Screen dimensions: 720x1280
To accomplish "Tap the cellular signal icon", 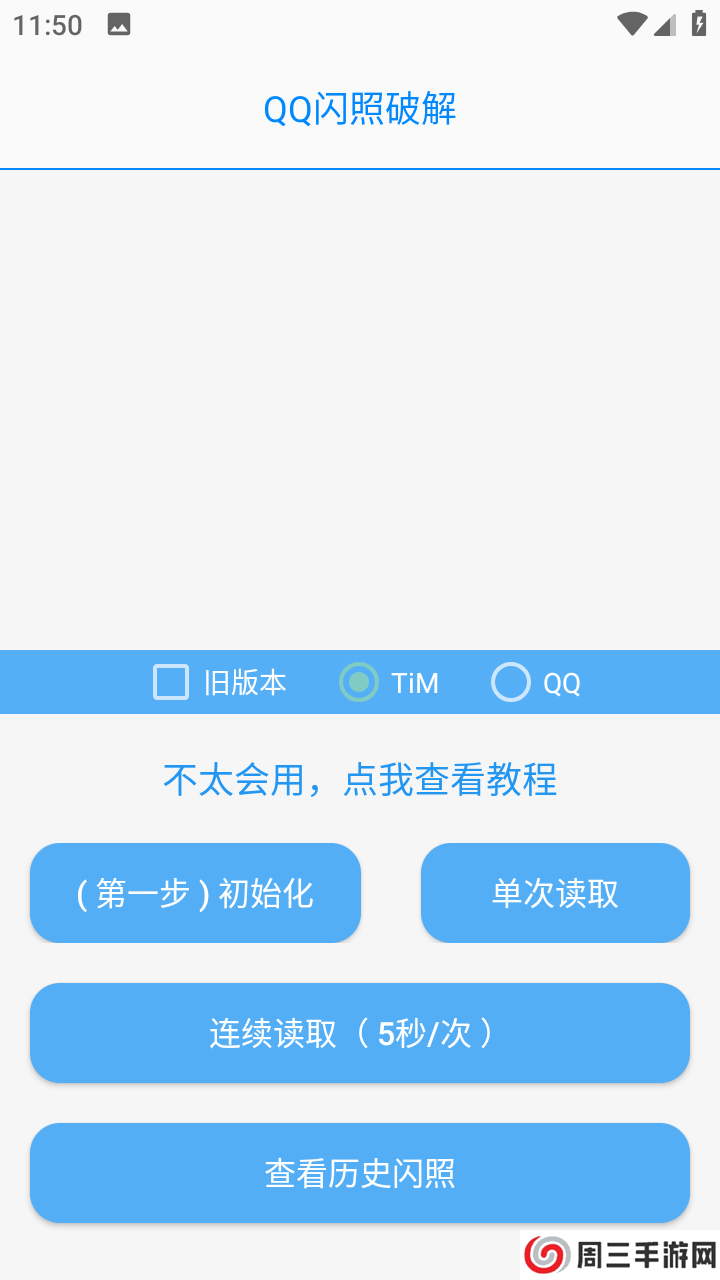I will 664,25.
